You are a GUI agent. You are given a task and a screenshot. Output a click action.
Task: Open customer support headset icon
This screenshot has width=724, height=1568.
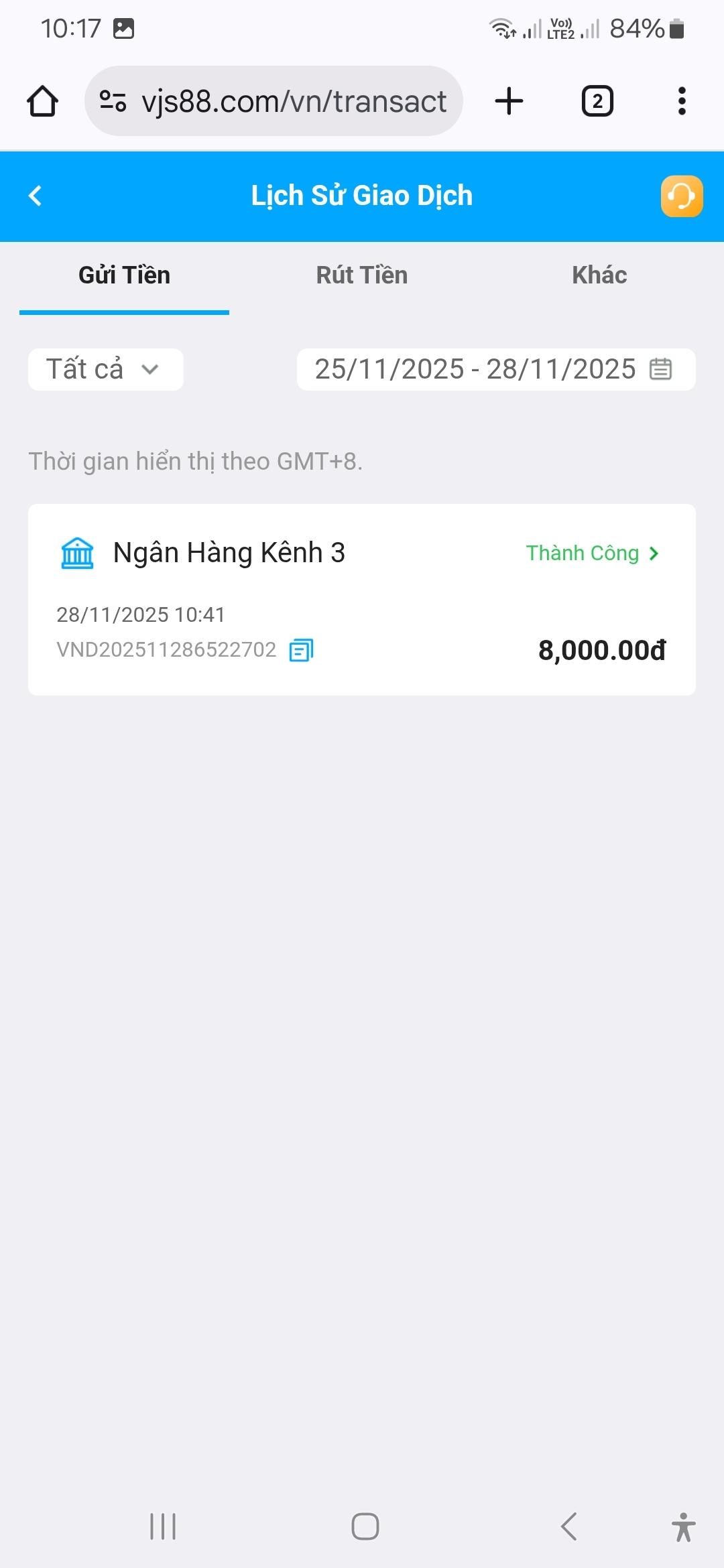pyautogui.click(x=681, y=196)
